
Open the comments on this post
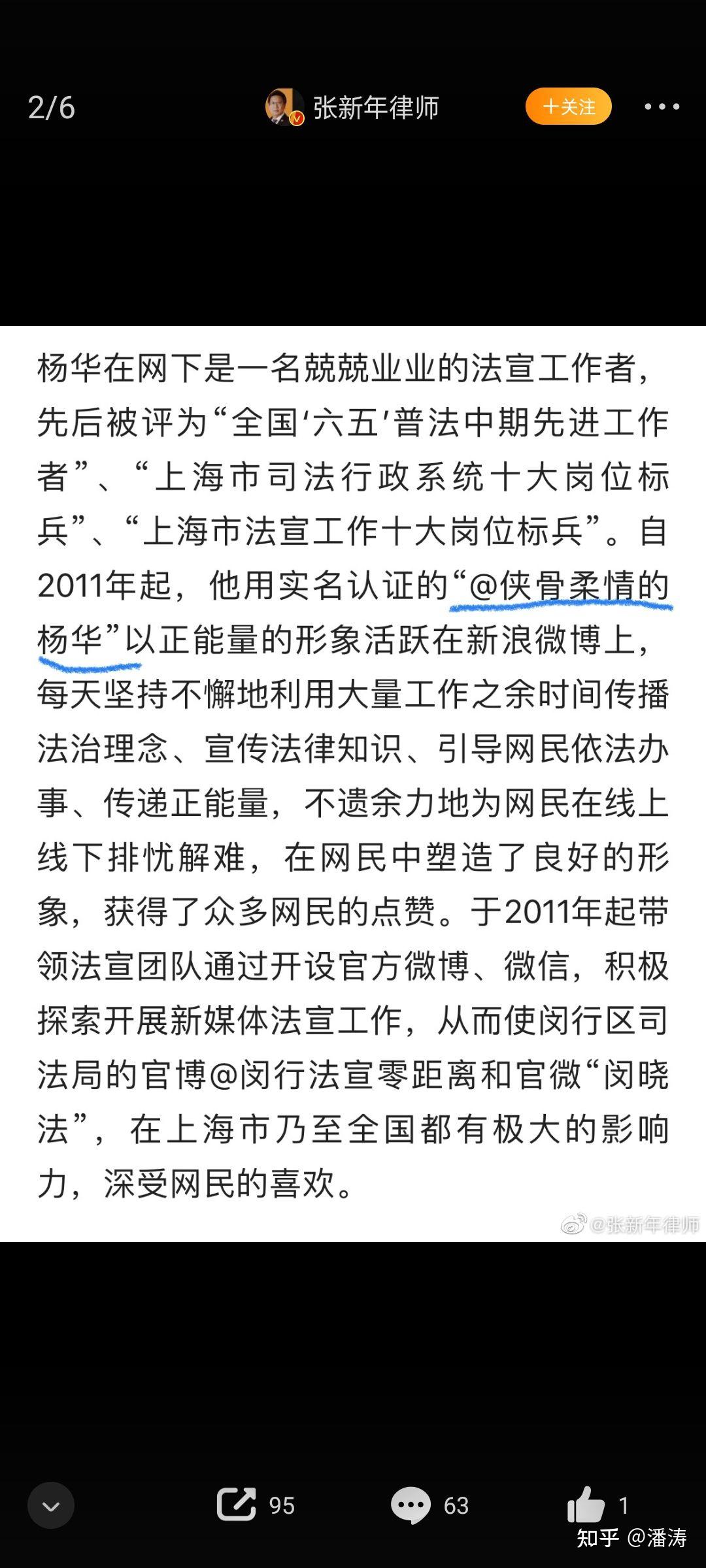411,1504
